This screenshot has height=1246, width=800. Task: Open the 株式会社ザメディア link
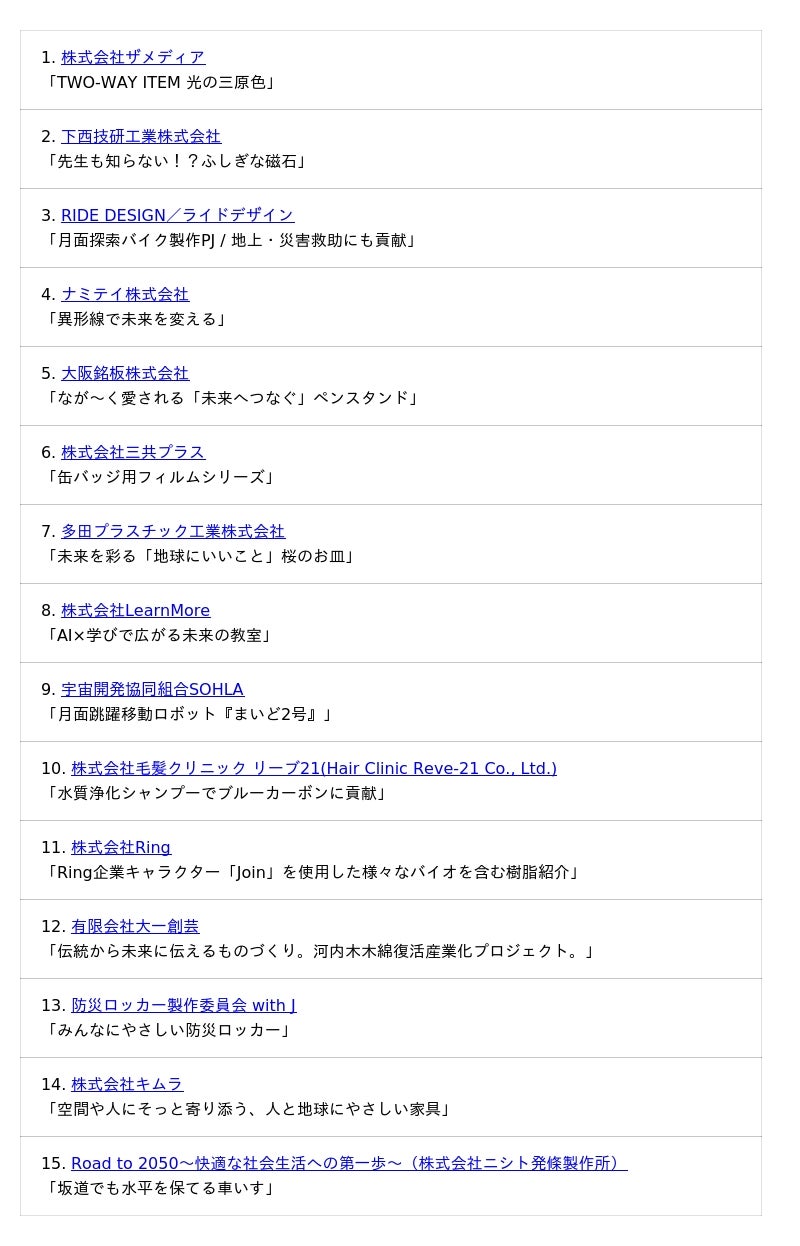133,58
